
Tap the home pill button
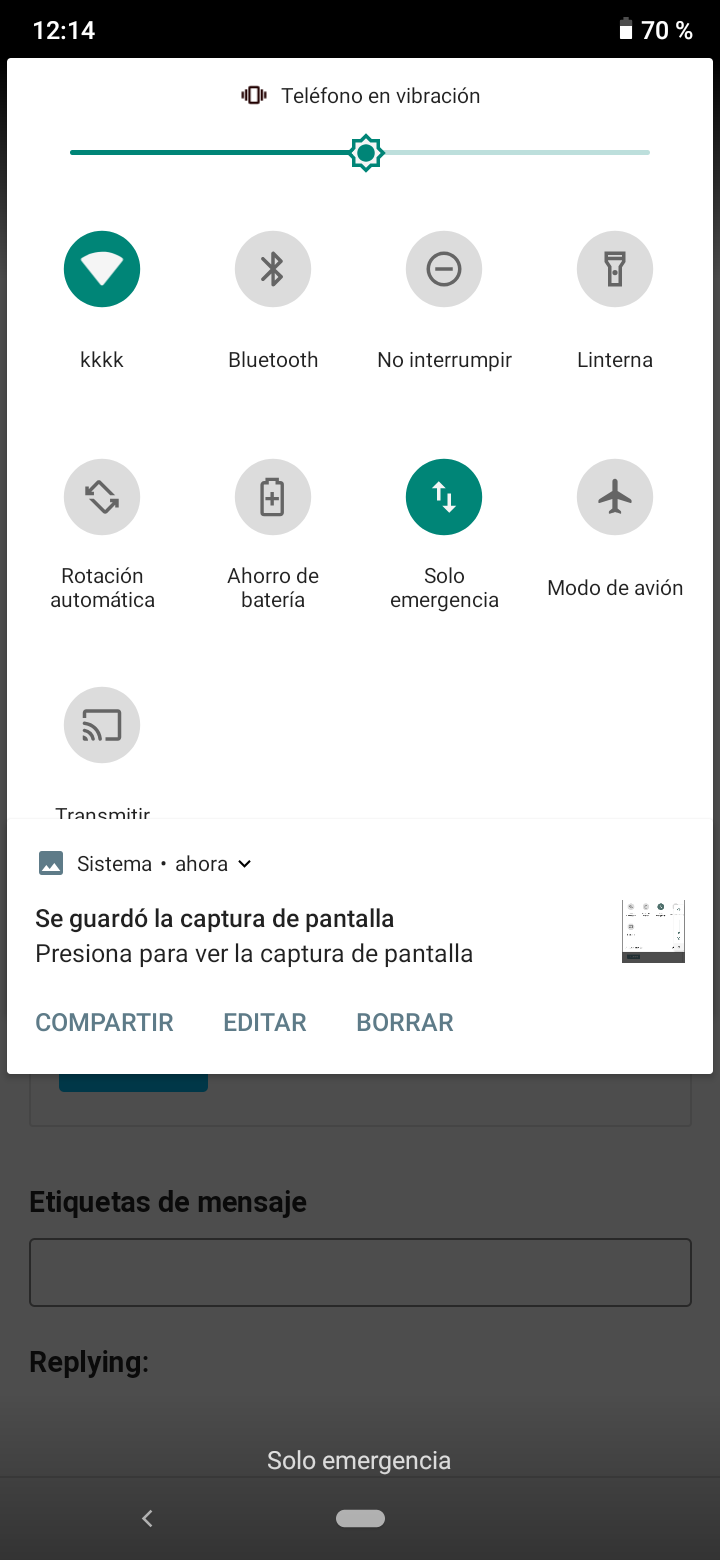(360, 1518)
